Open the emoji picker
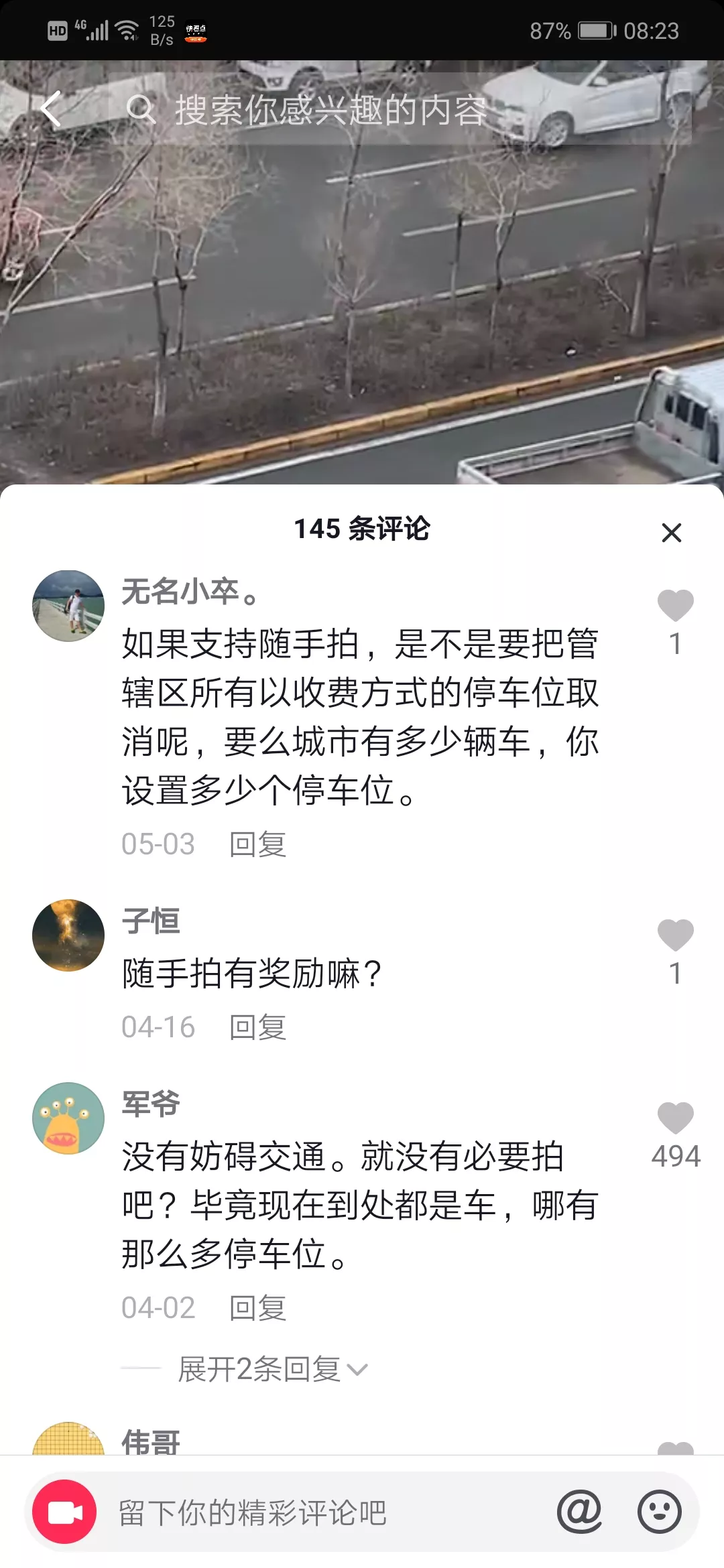The width and height of the screenshot is (724, 1568). click(659, 1512)
